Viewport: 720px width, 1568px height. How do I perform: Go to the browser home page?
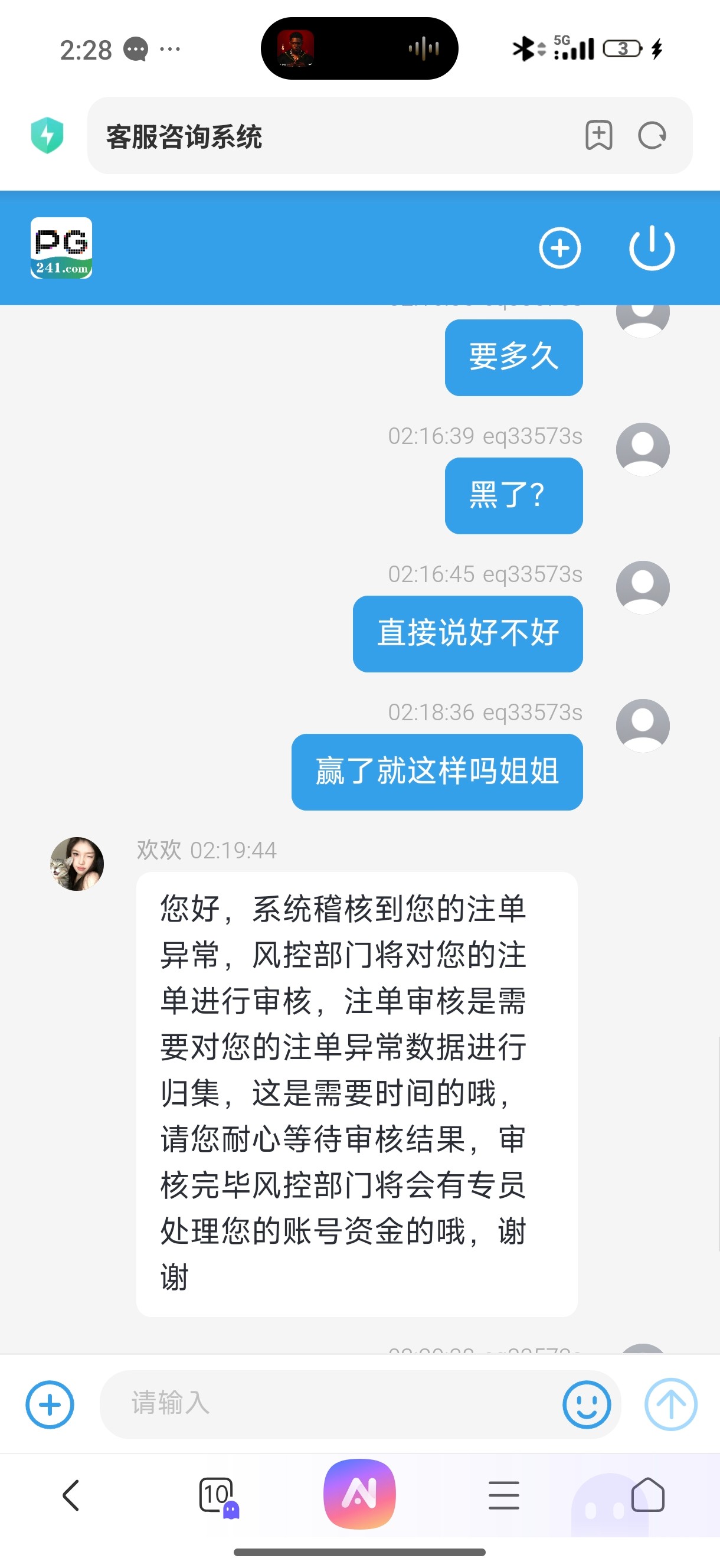[x=647, y=1495]
